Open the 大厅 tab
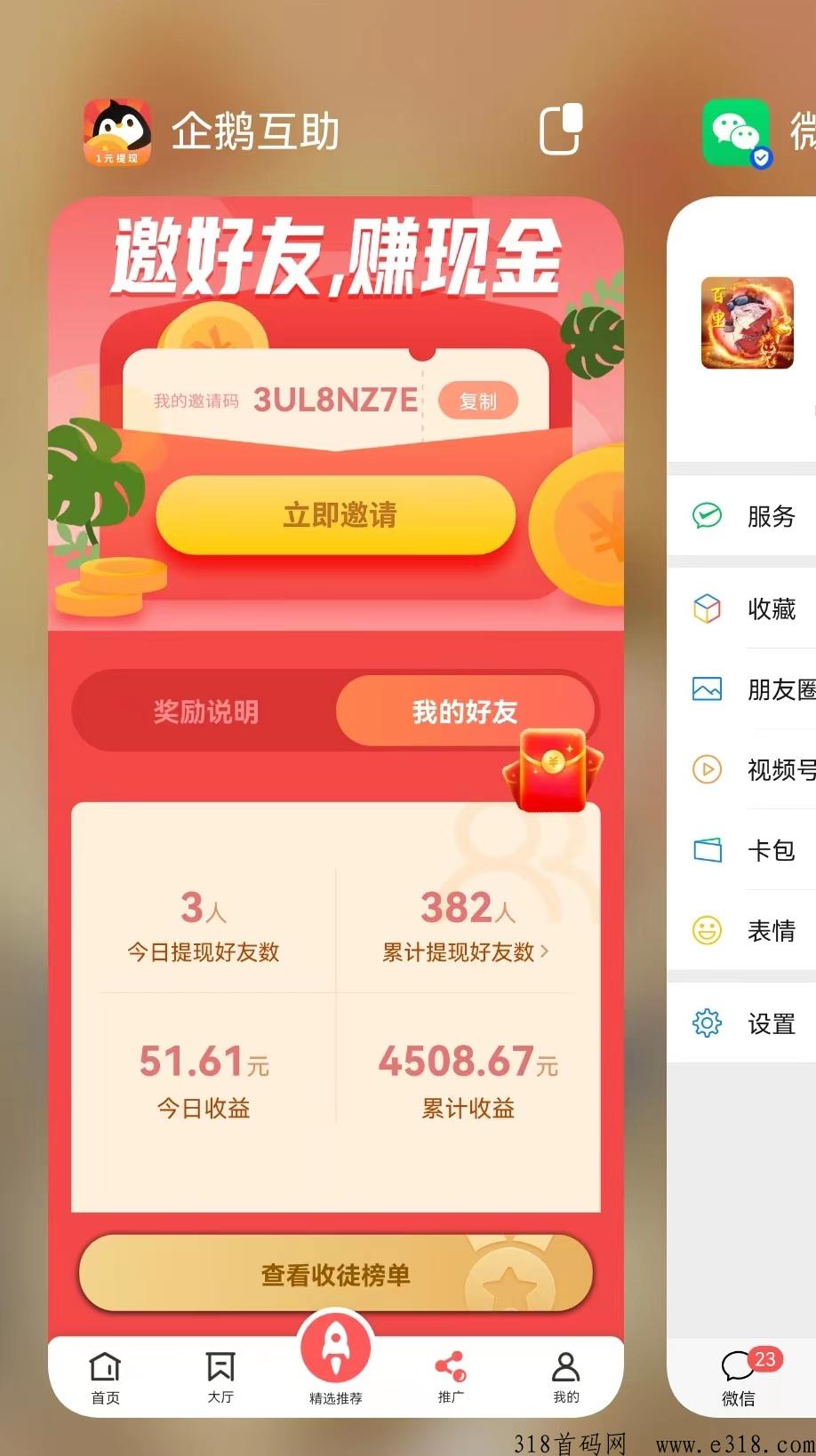Viewport: 816px width, 1456px height. tap(220, 1377)
